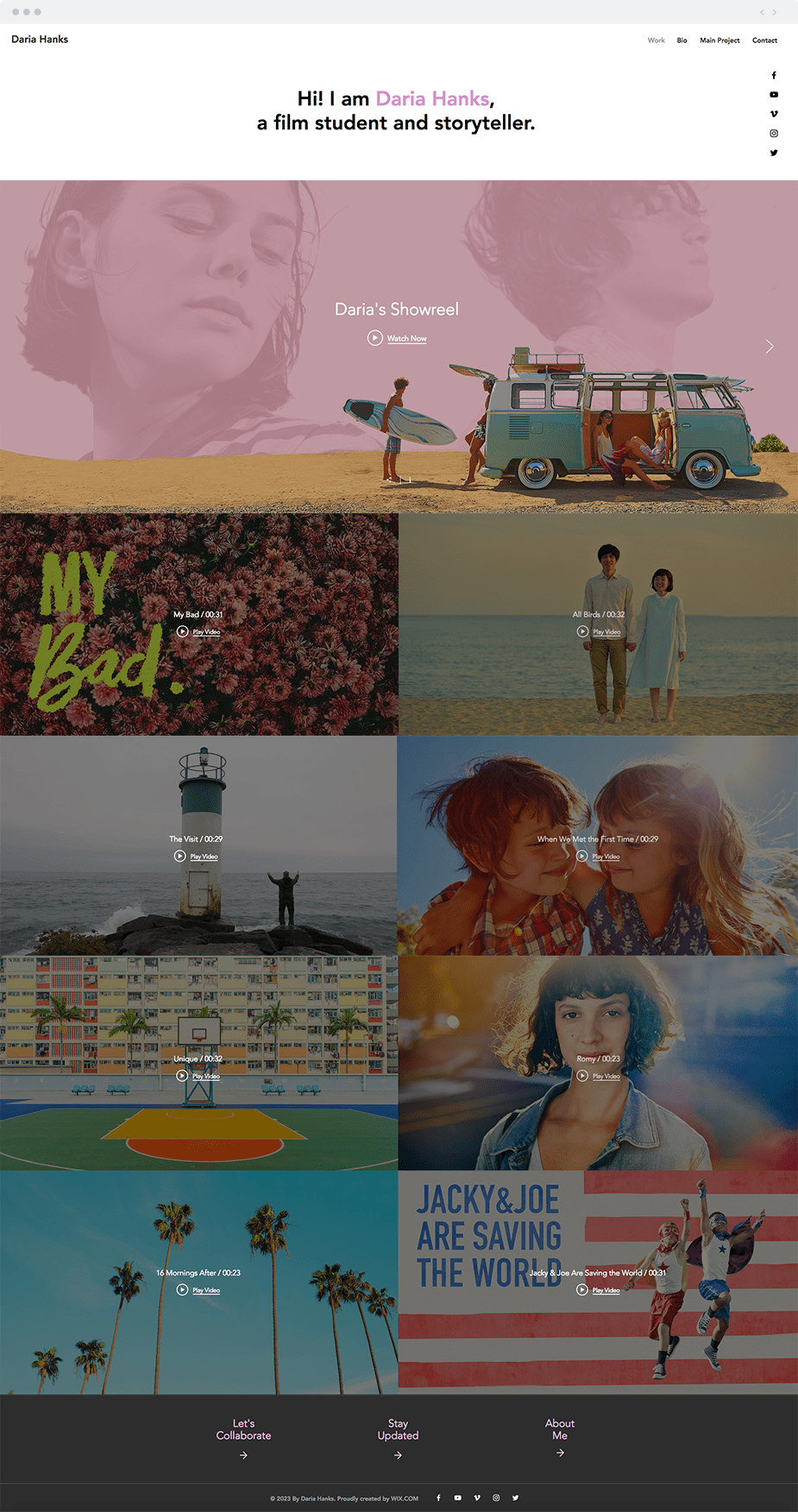
Task: Open the Work nav link
Action: (656, 41)
